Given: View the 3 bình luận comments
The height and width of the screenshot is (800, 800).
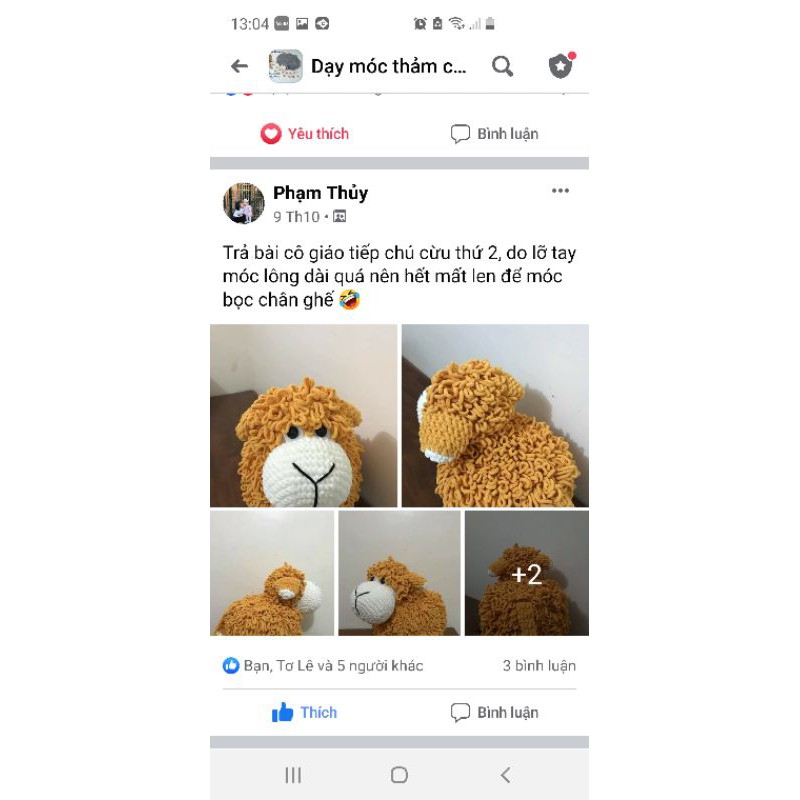Looking at the screenshot, I should click(x=539, y=666).
